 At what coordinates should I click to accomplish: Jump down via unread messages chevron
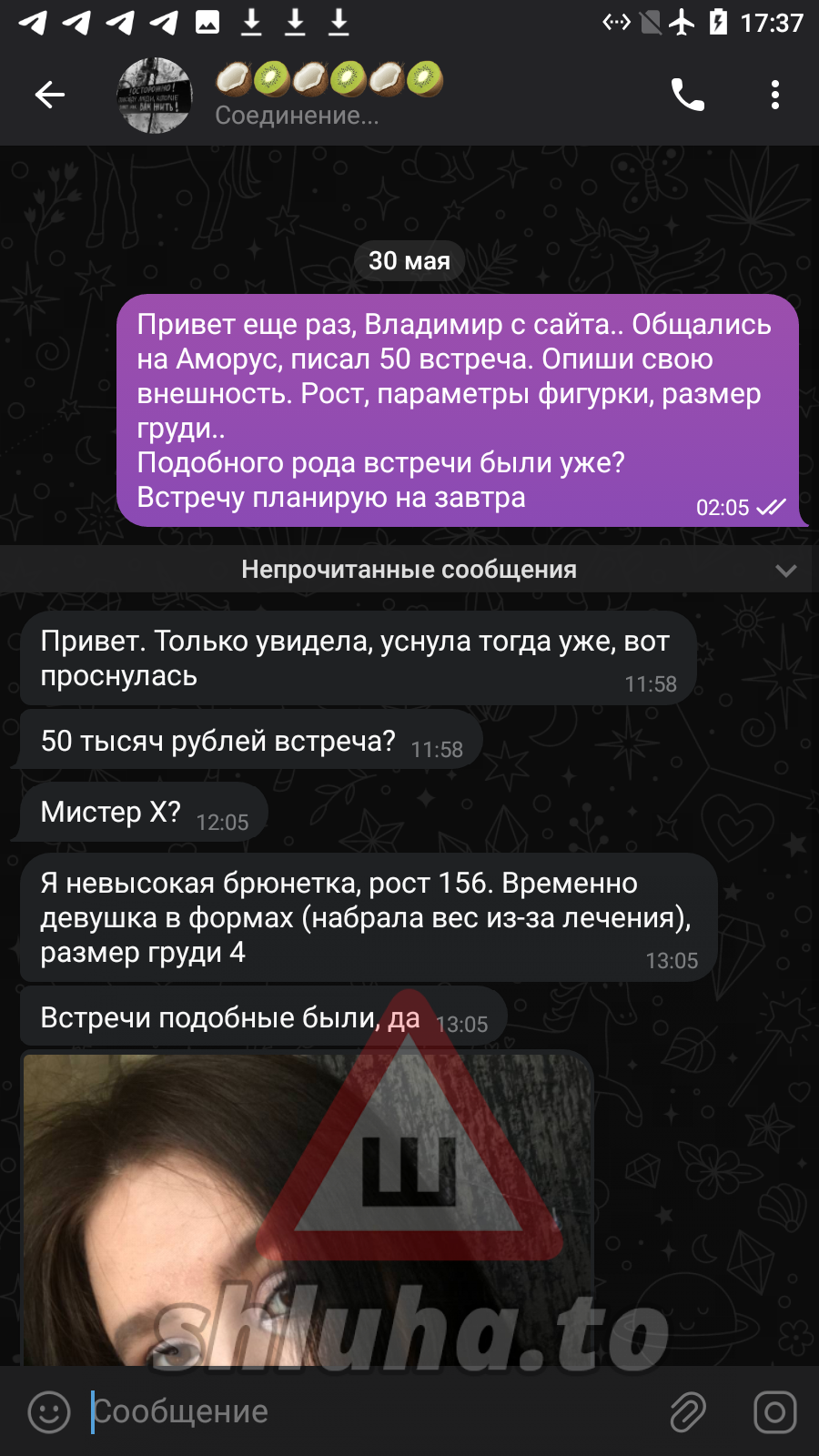(x=785, y=571)
